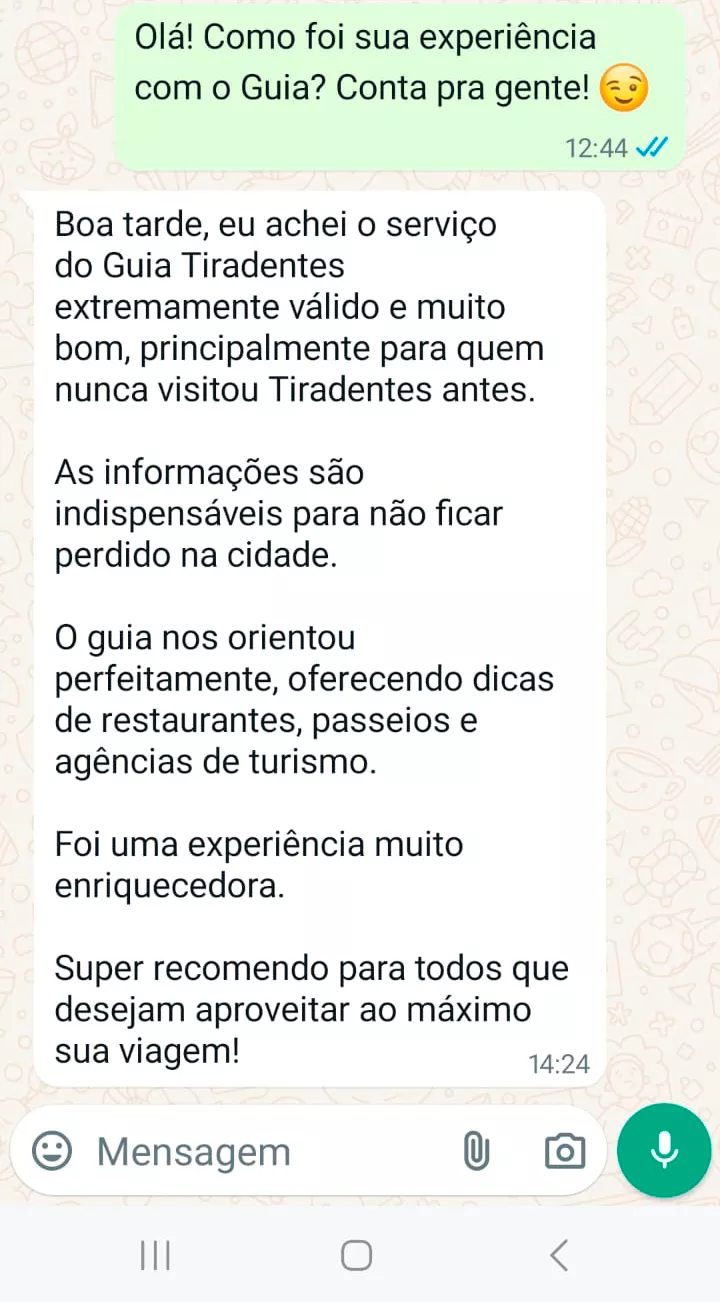Tap the Mensagem text field
This screenshot has height=1302, width=720.
tap(260, 1151)
